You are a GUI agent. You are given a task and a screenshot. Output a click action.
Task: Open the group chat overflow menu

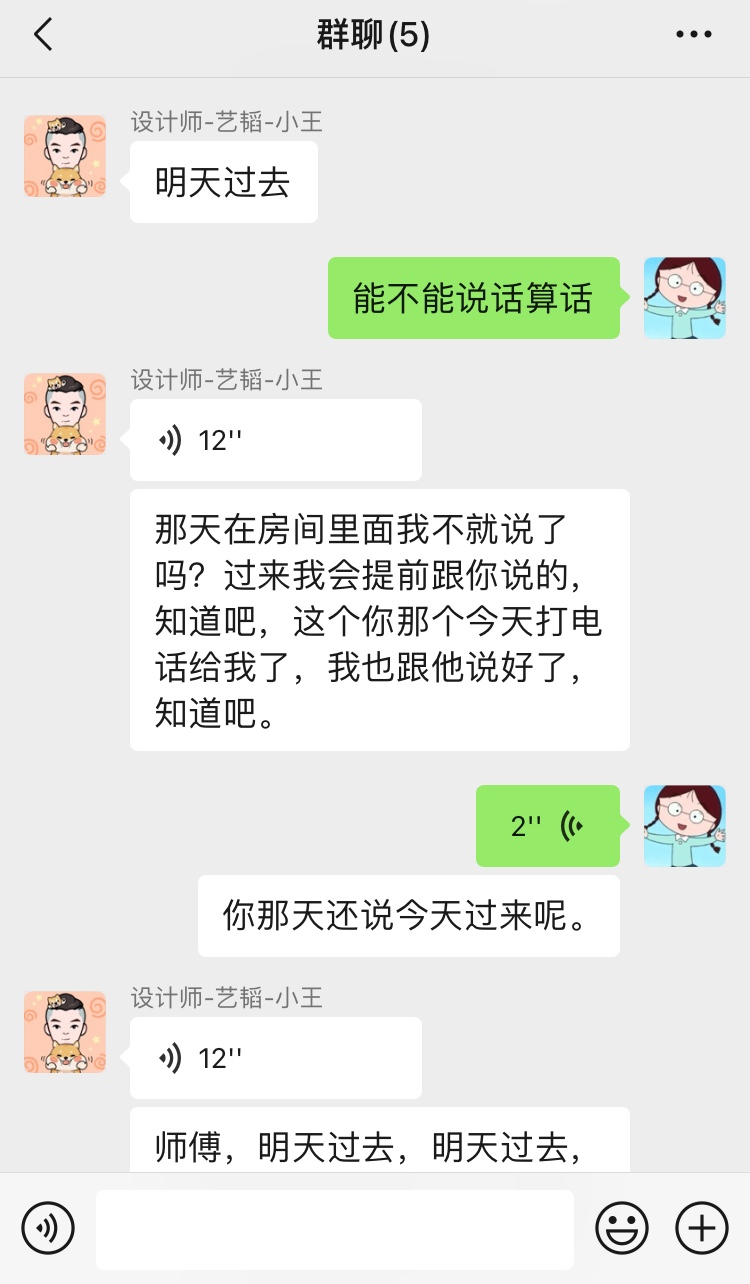[693, 35]
